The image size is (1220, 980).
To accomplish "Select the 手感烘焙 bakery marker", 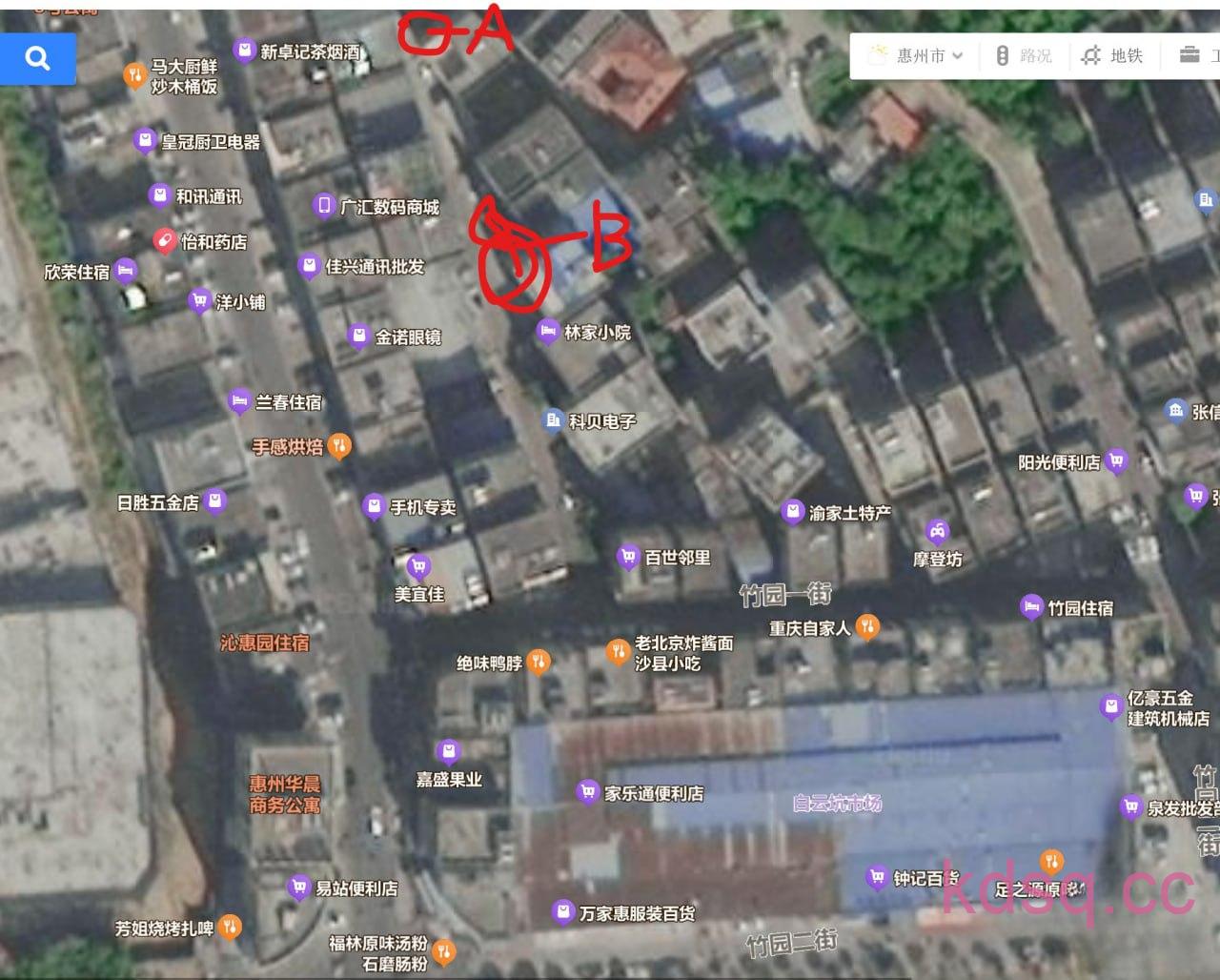I will [x=338, y=445].
